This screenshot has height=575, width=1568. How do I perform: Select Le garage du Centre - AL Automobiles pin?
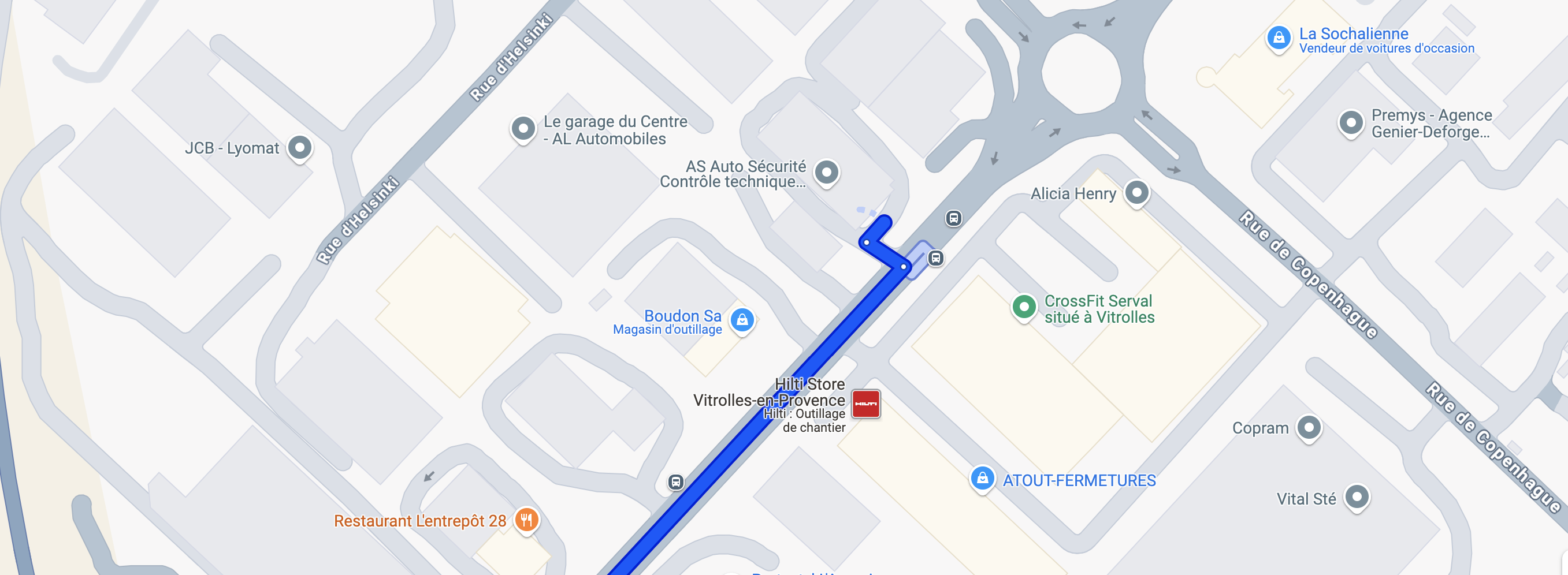(x=523, y=128)
